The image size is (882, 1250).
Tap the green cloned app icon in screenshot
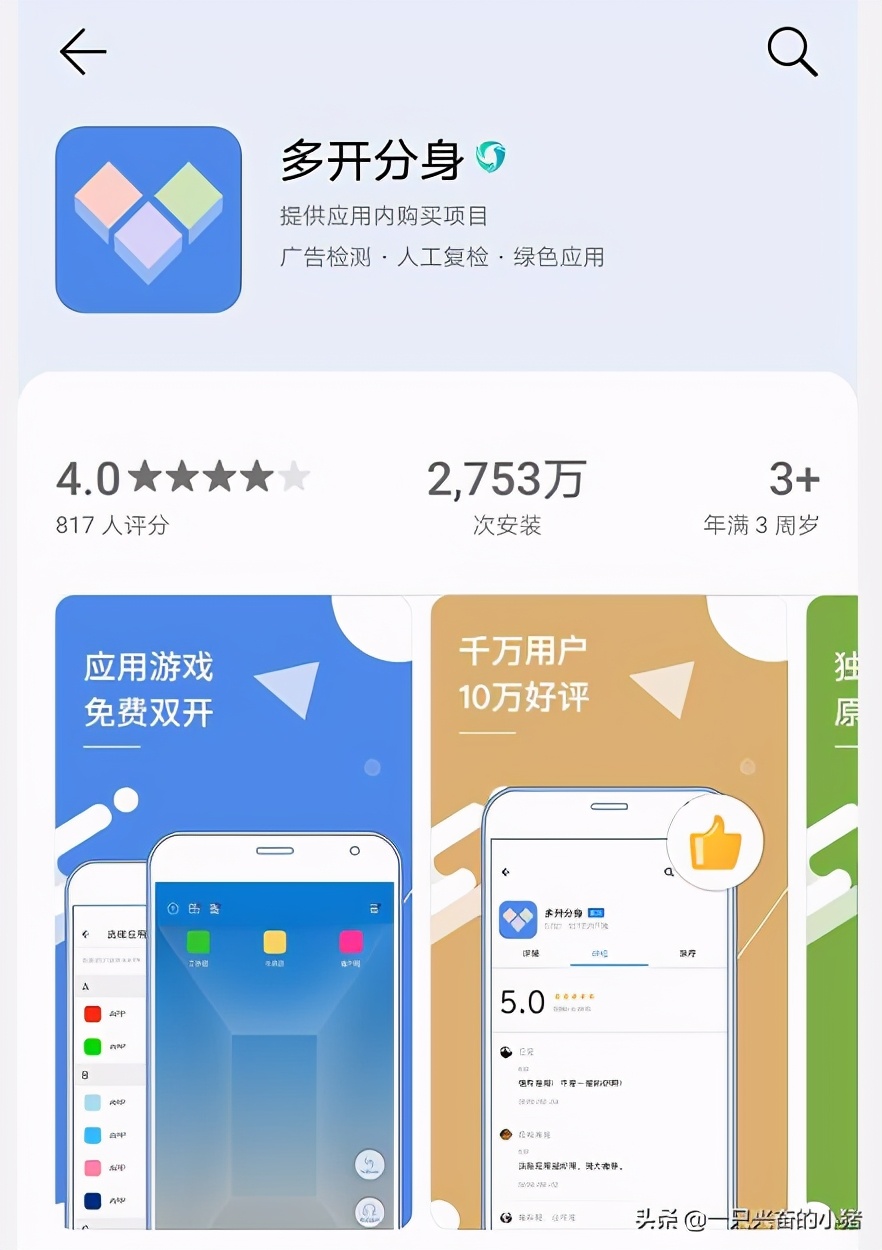pyautogui.click(x=199, y=941)
